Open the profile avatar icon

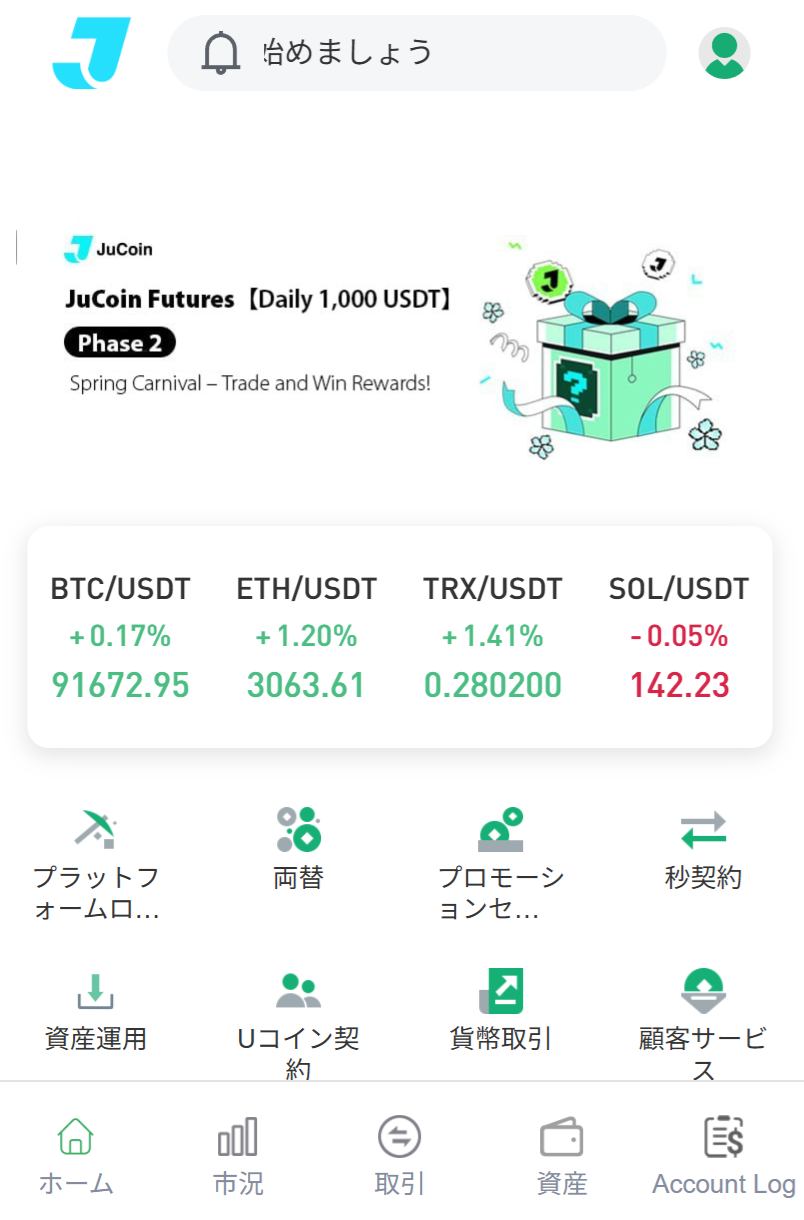(x=724, y=53)
